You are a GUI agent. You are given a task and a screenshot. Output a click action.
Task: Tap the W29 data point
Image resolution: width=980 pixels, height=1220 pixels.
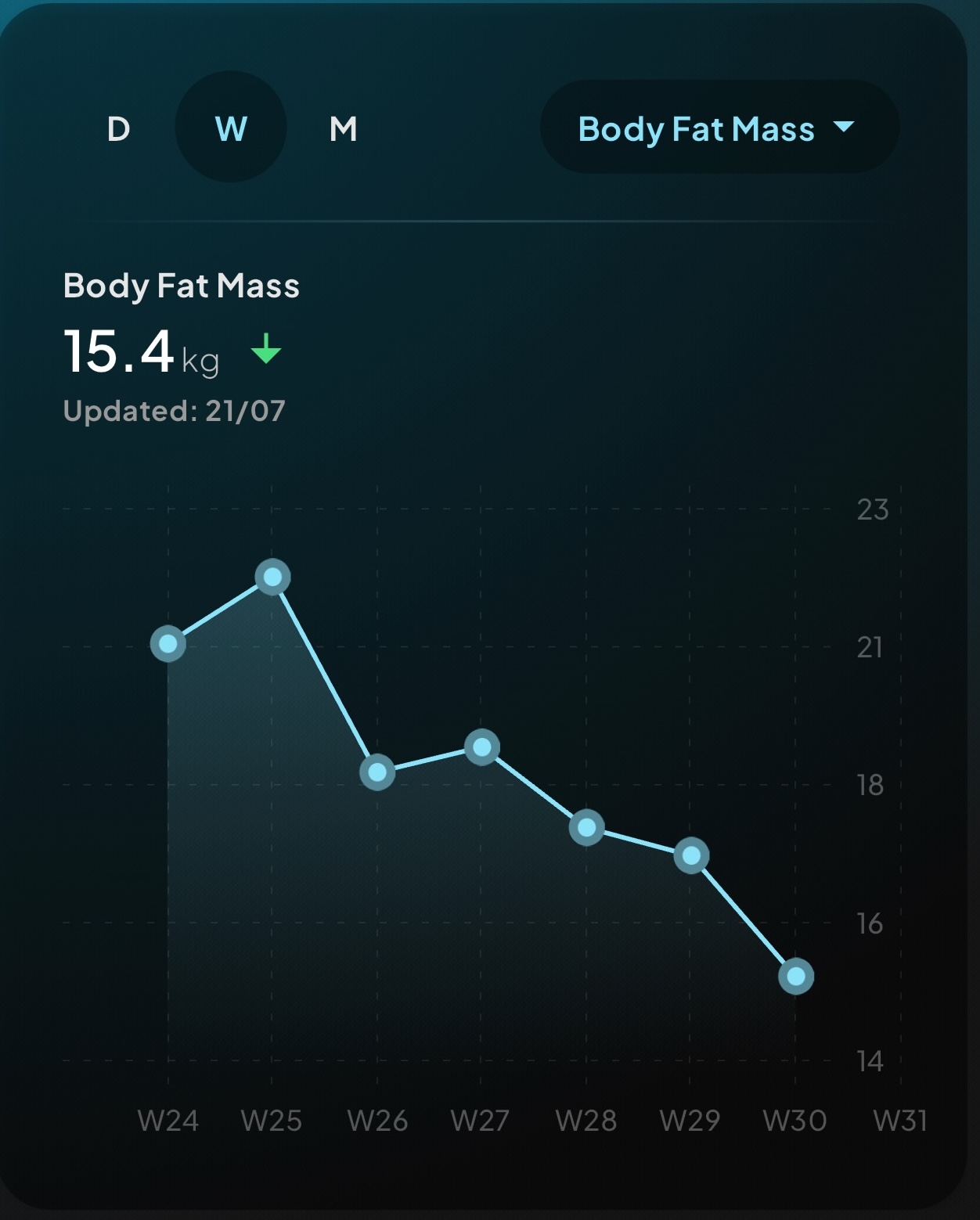click(x=691, y=855)
